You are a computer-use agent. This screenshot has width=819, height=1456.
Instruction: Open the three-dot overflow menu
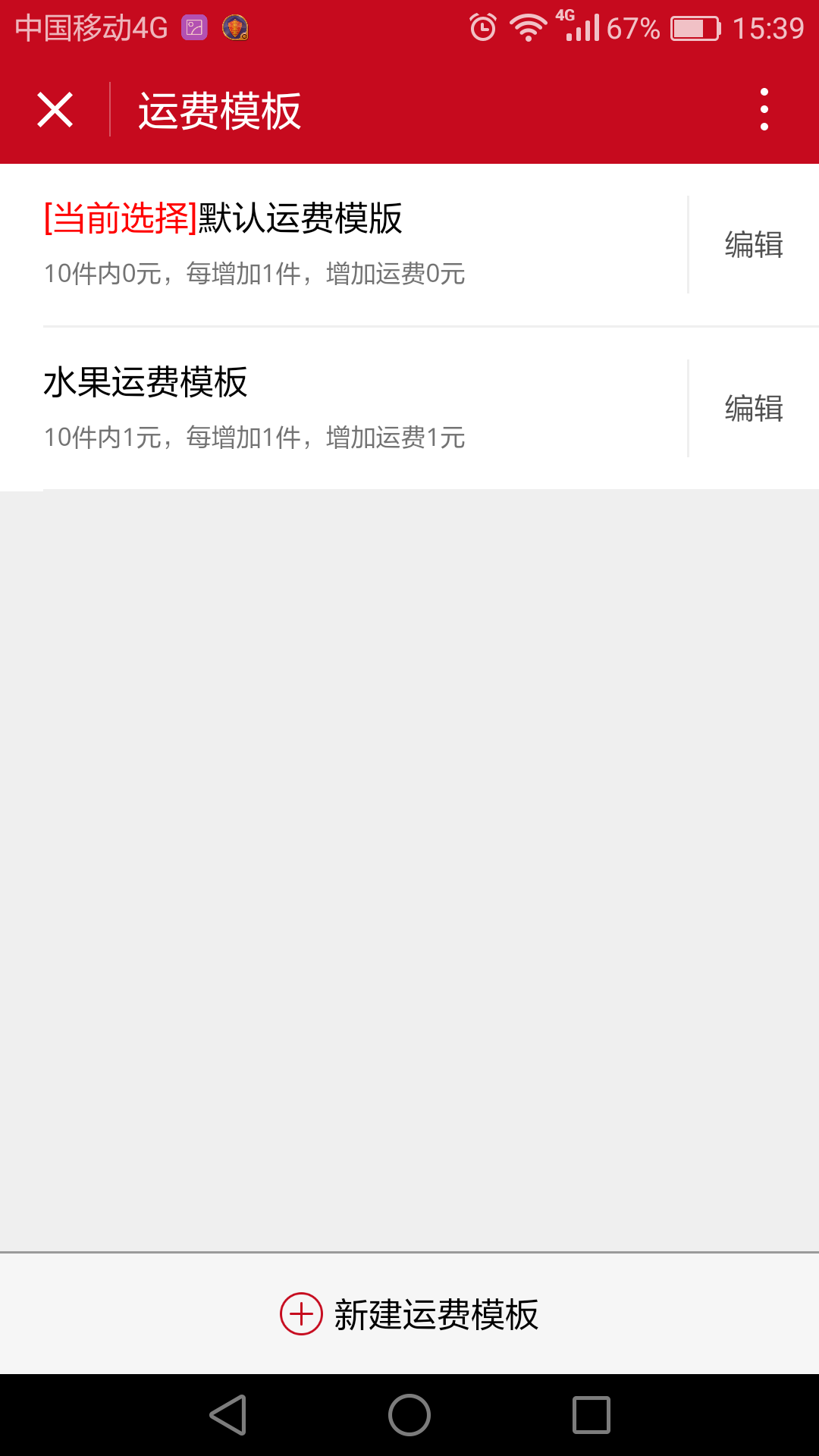point(764,110)
